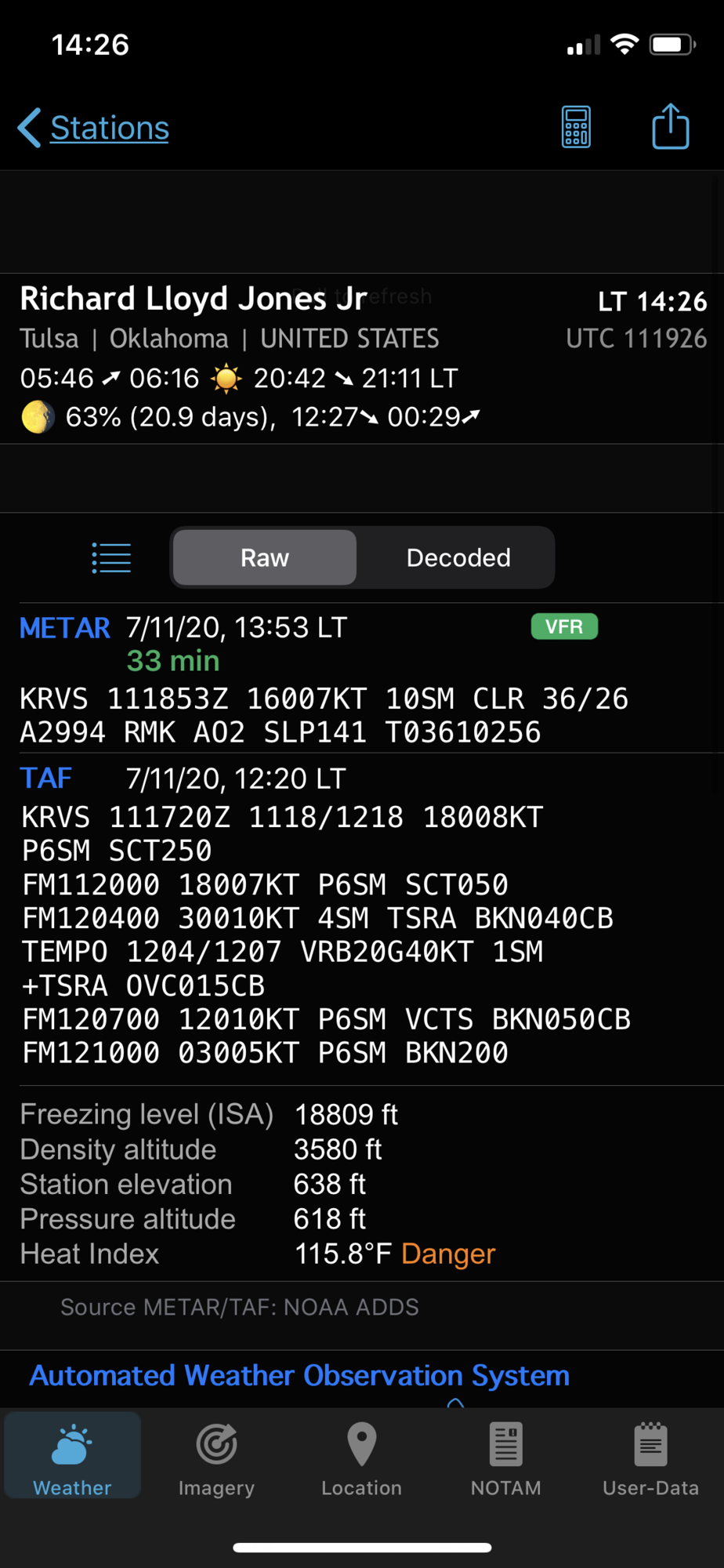Image resolution: width=724 pixels, height=1568 pixels.
Task: Open the Weather tab
Action: click(72, 1457)
